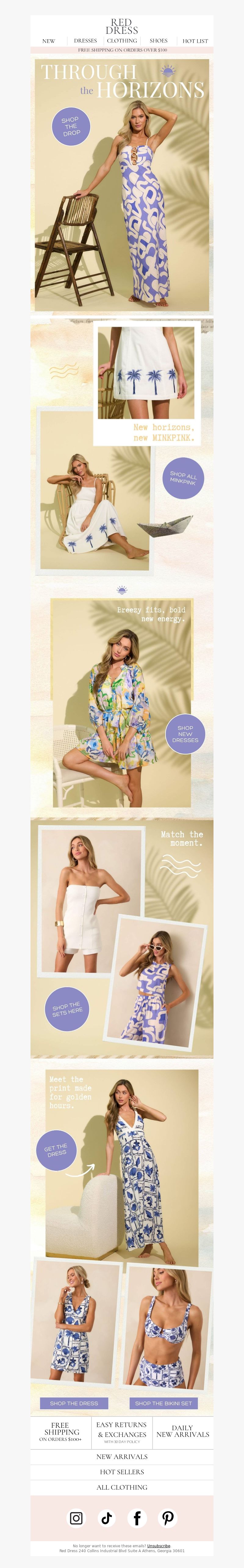Open the DRESSES category
This screenshot has width=244, height=1568.
coord(85,41)
